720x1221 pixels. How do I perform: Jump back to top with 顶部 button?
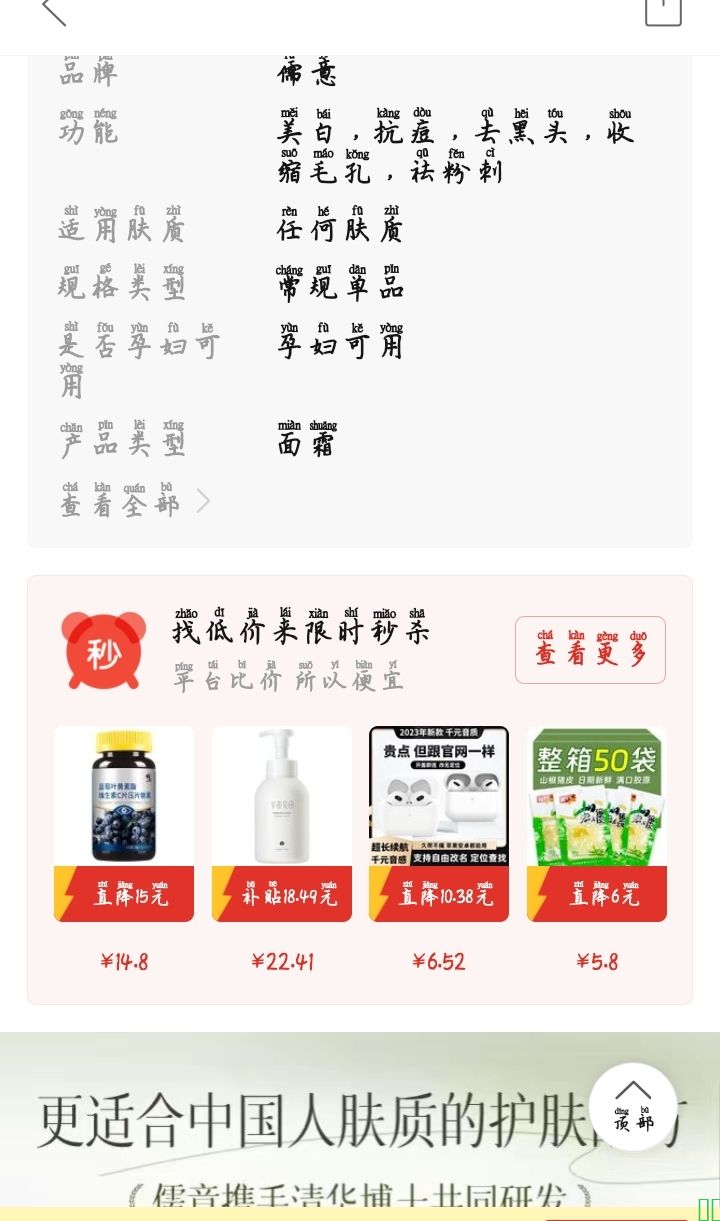coord(633,1107)
